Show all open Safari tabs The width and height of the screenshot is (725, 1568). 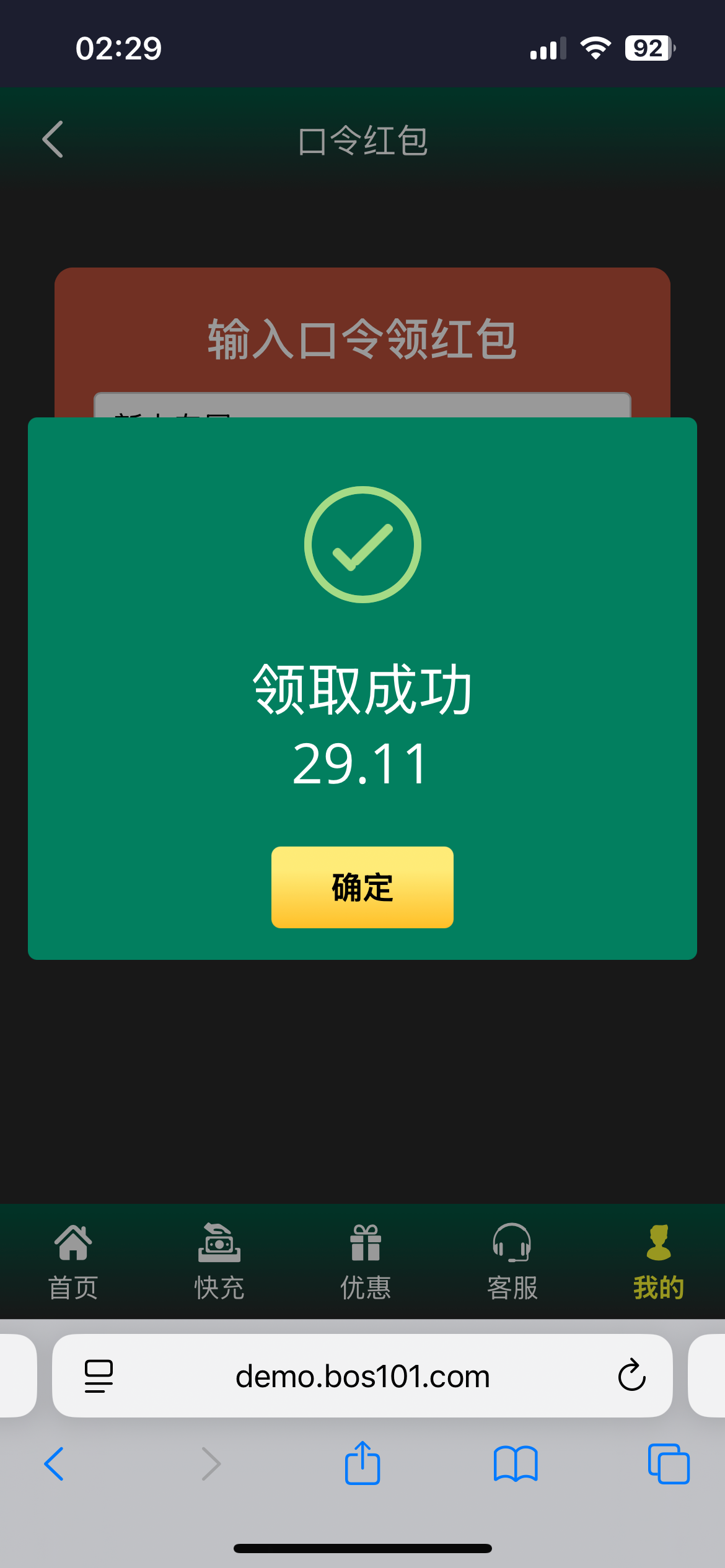coord(668,1464)
